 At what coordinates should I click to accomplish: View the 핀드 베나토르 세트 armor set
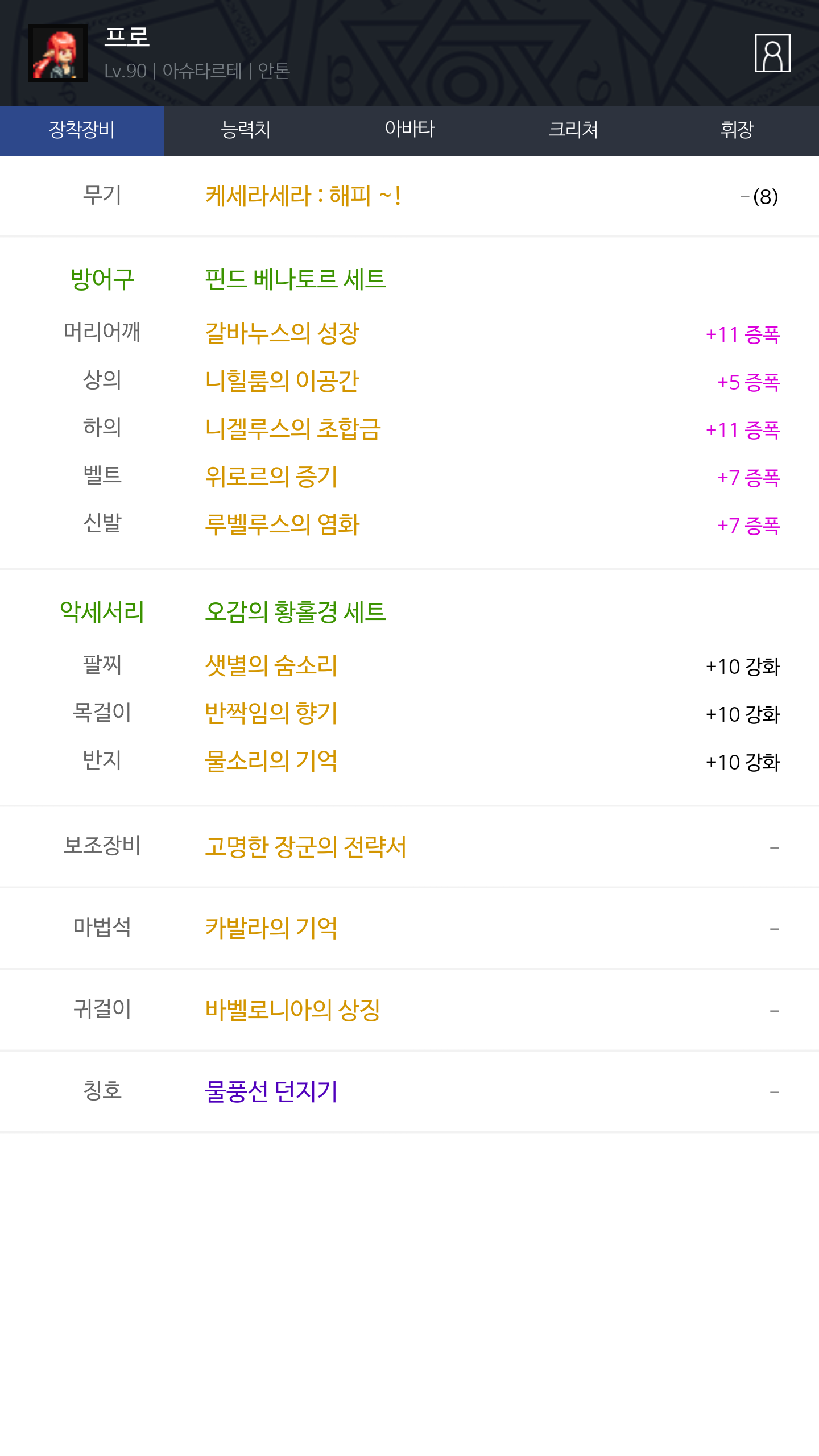(x=295, y=279)
